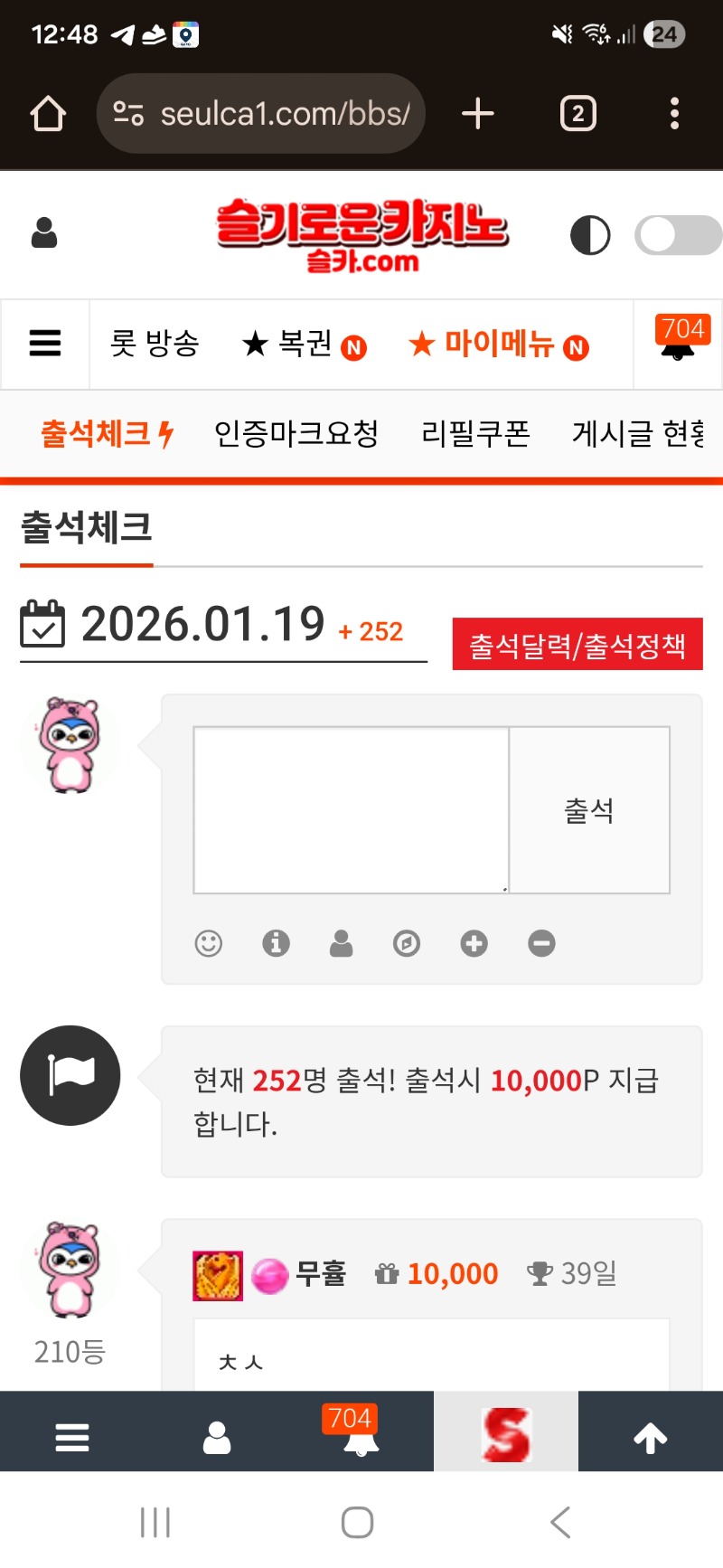Submit attendance with the 출석 button
The width and height of the screenshot is (723, 1568).
589,810
